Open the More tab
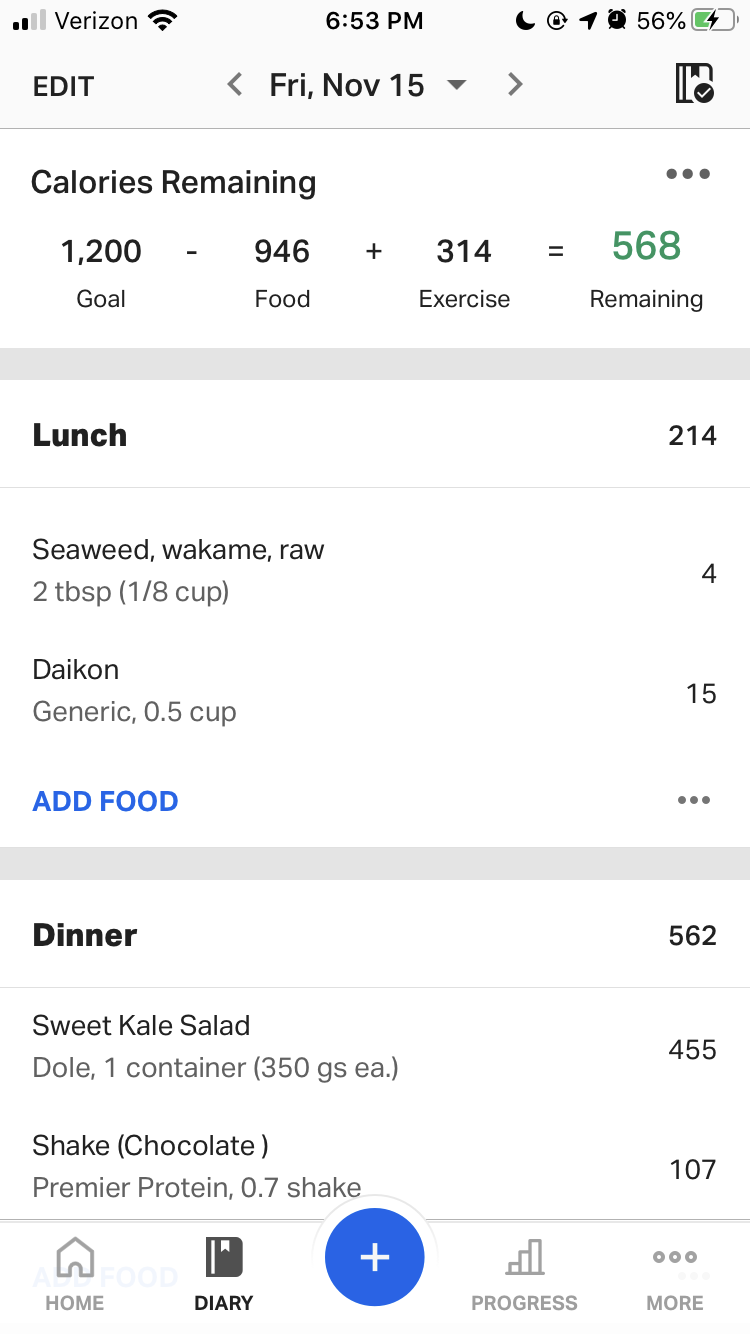Viewport: 750px width, 1334px height. pos(675,1274)
